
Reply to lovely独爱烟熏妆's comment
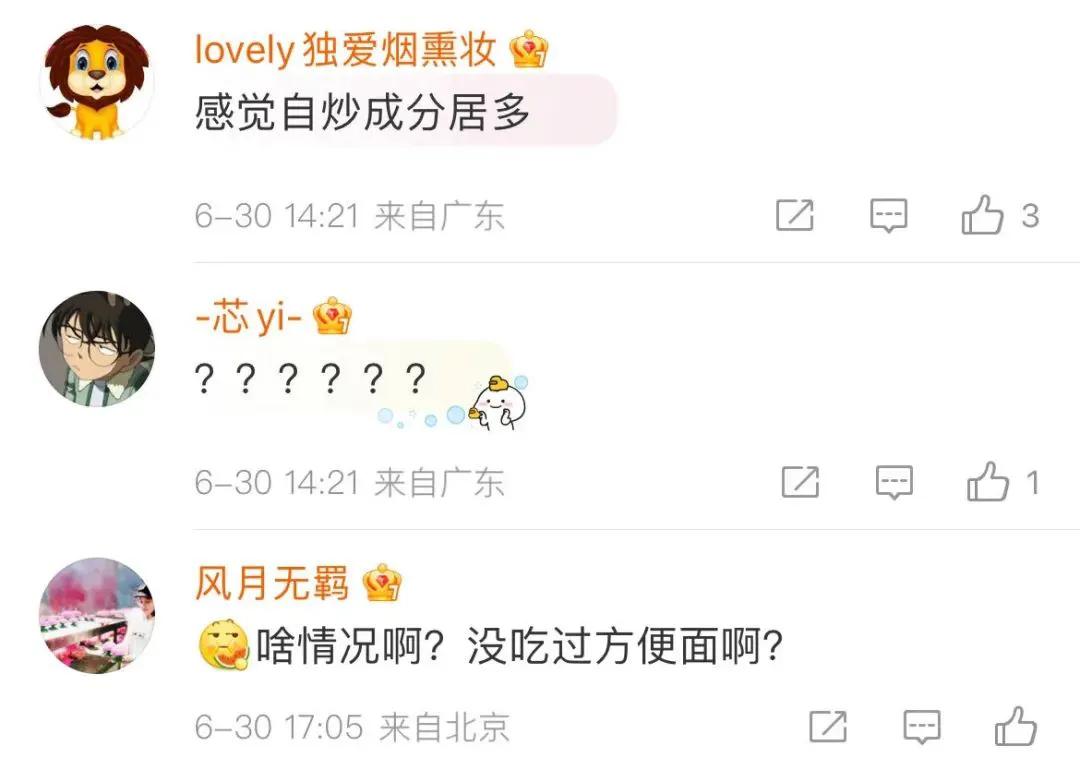click(888, 215)
